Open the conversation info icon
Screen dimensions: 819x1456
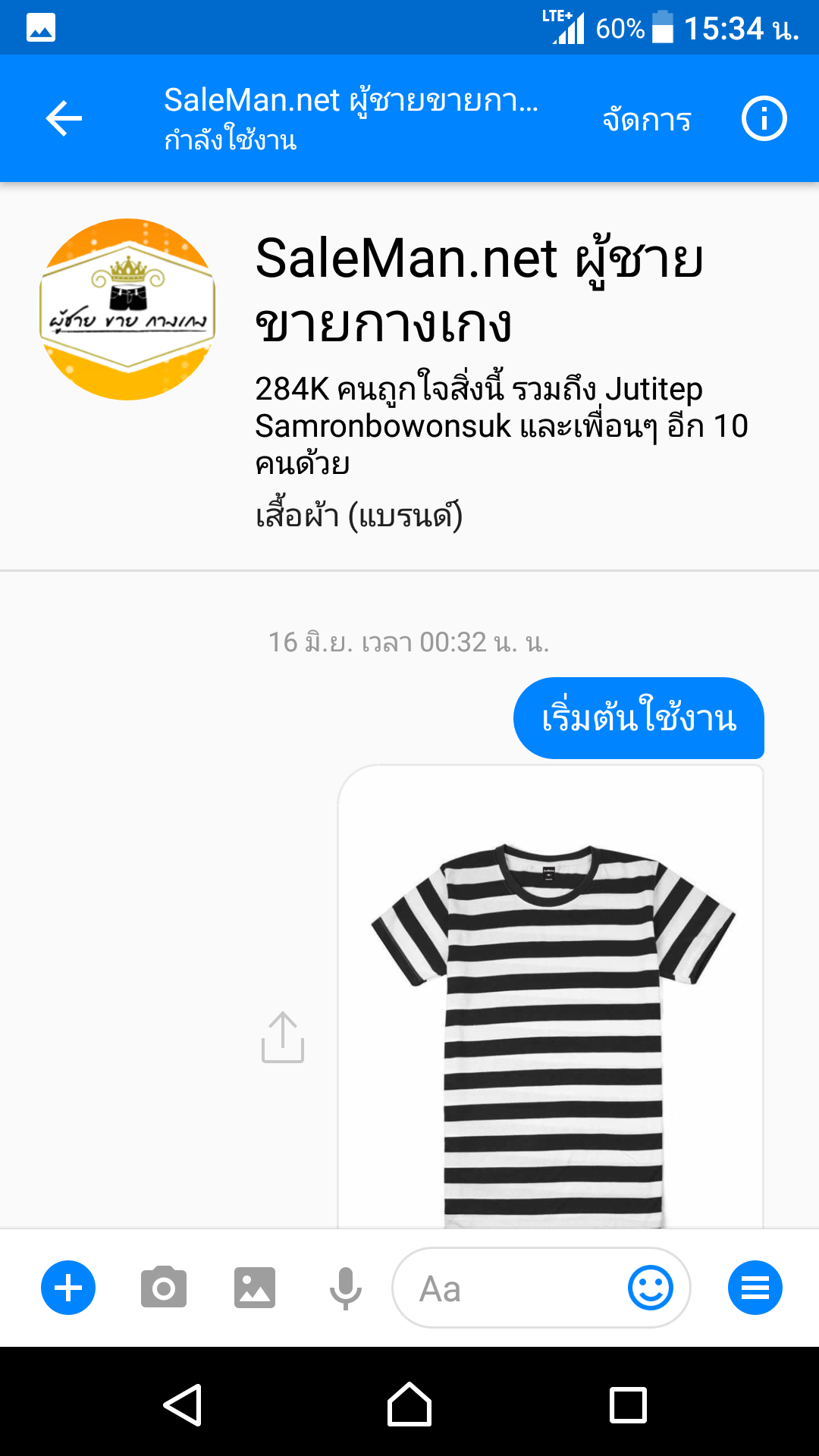[x=764, y=119]
